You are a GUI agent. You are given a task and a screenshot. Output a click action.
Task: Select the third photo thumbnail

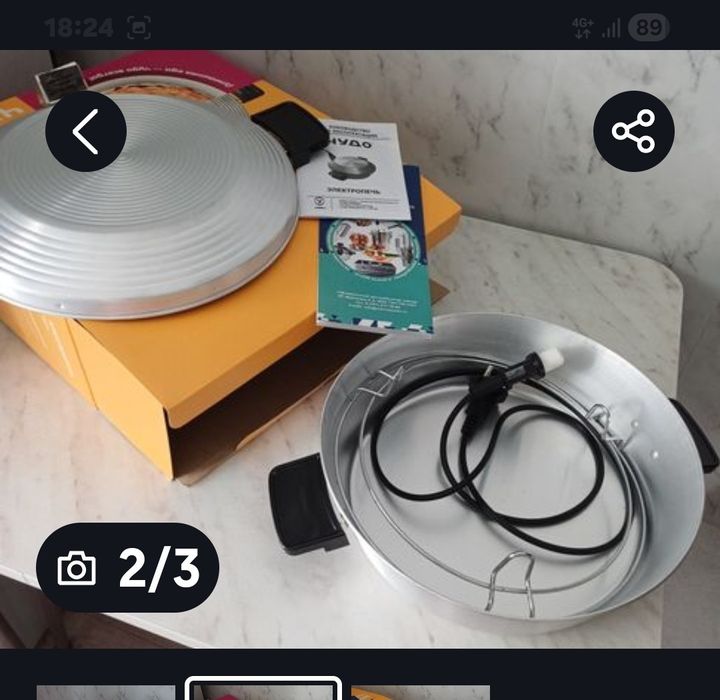(420, 691)
